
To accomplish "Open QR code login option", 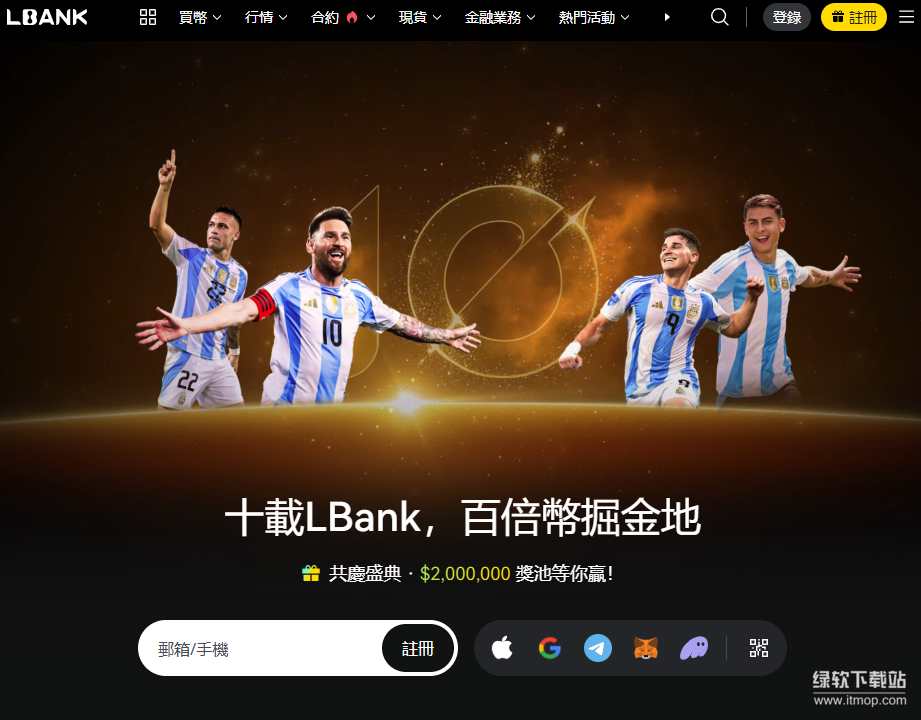I will pos(759,648).
